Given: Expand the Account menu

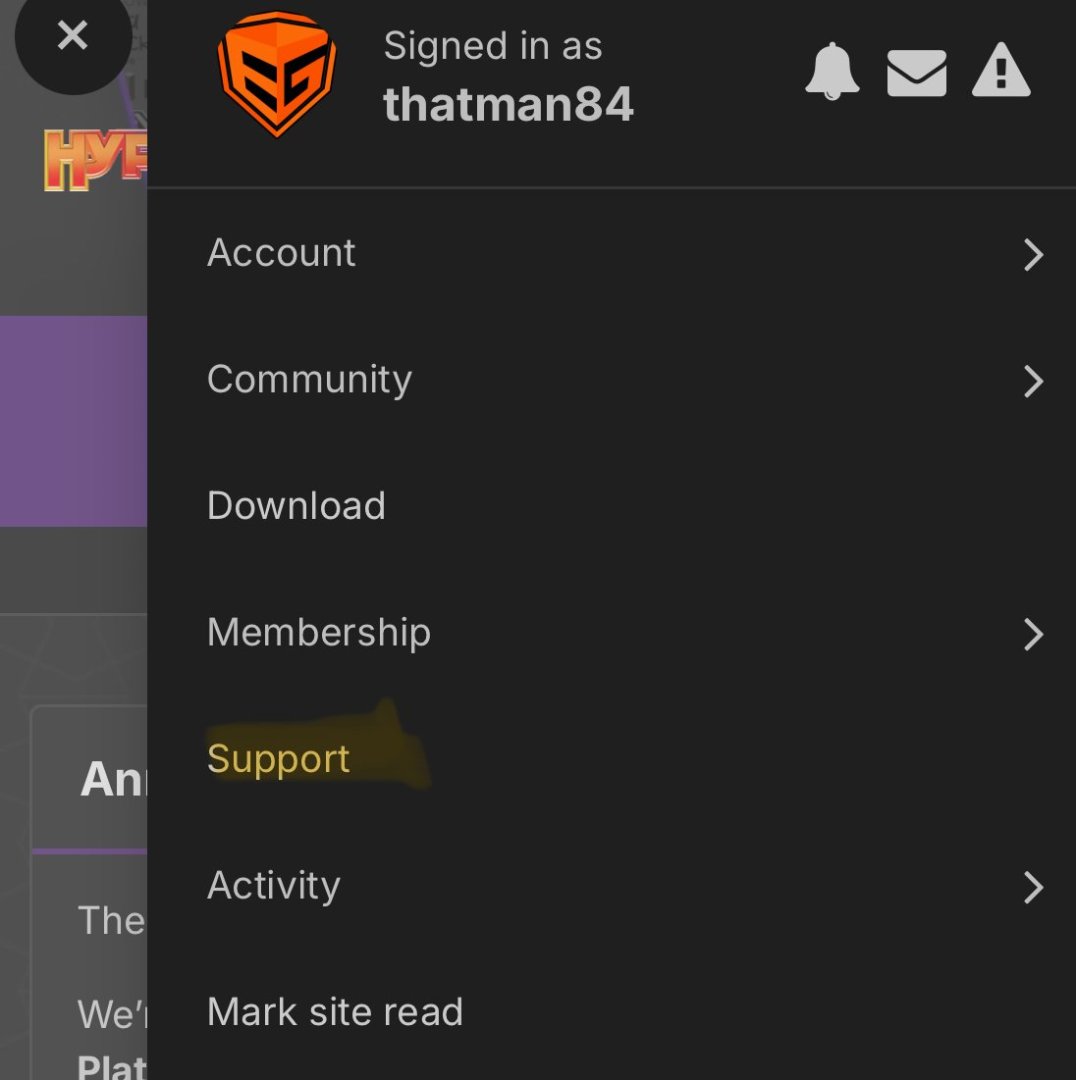Looking at the screenshot, I should coord(281,254).
